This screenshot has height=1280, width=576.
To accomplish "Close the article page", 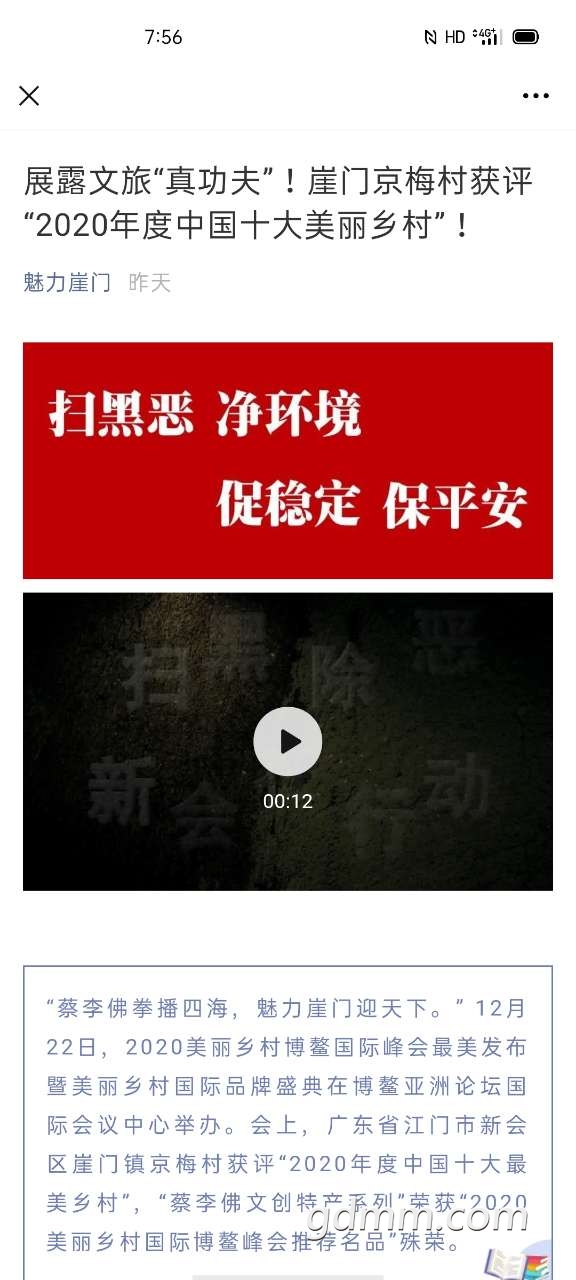I will (x=29, y=96).
